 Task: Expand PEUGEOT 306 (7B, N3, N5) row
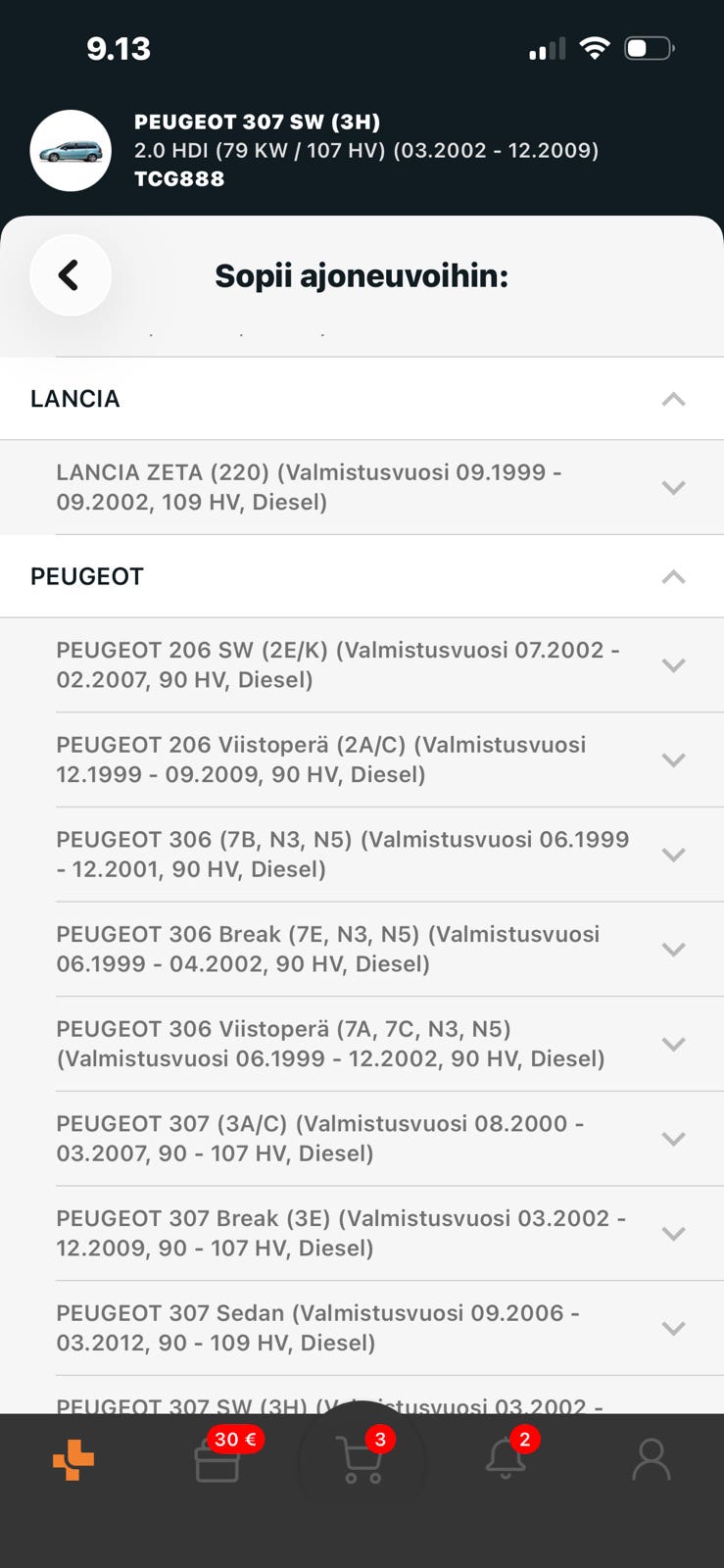point(362,855)
